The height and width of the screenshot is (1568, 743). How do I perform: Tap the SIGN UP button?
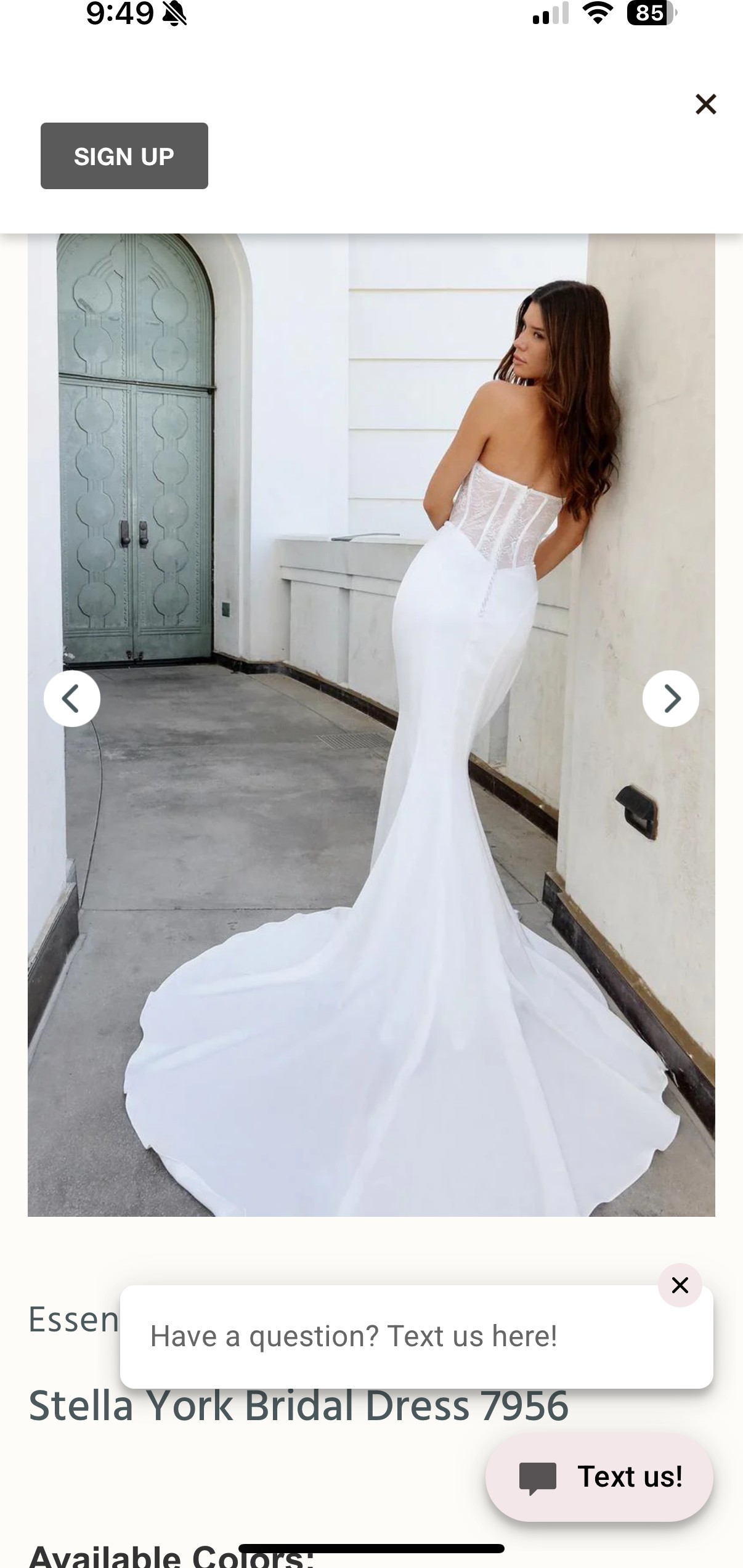pos(124,156)
